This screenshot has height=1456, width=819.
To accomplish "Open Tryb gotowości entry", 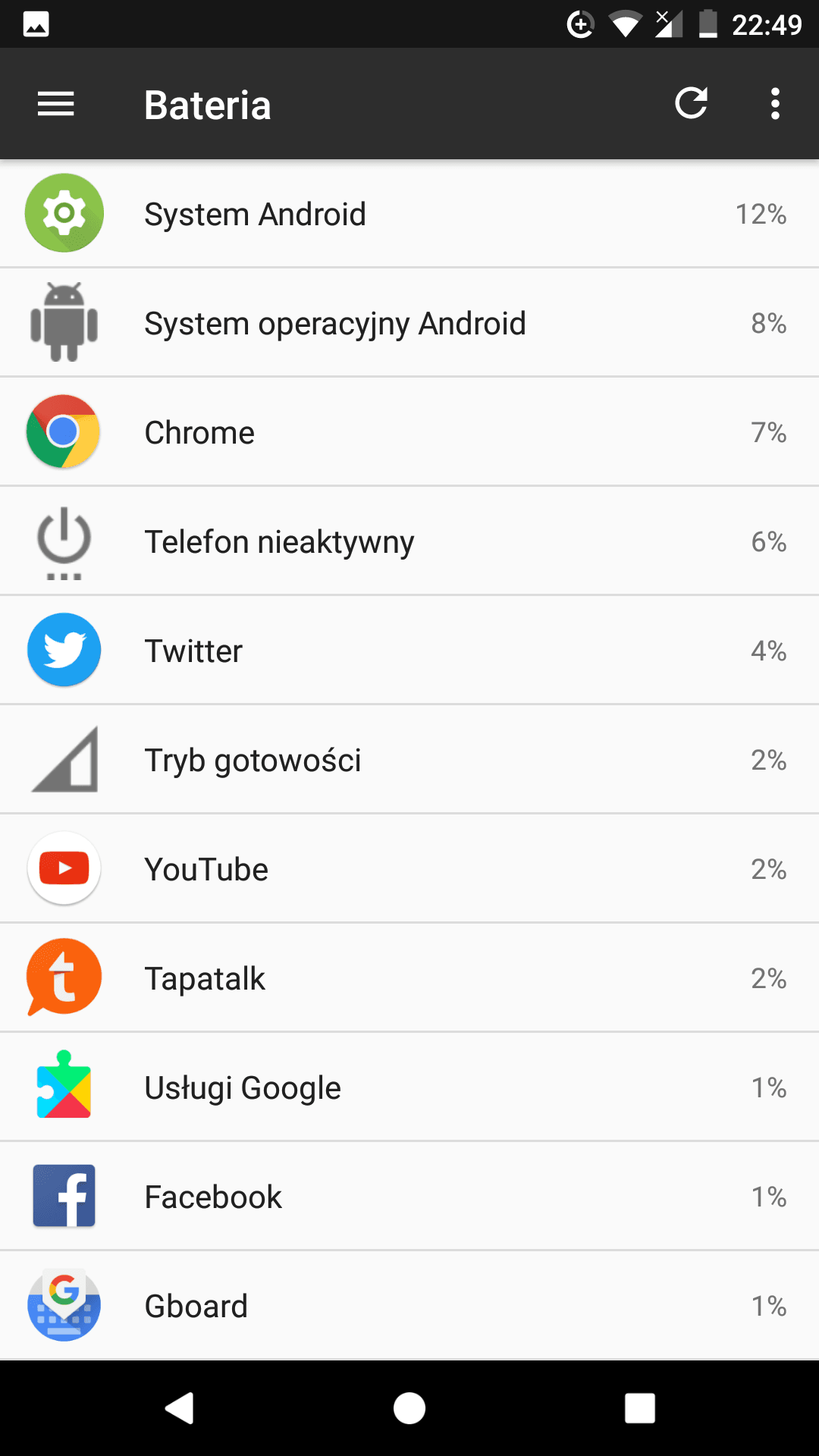I will coord(409,760).
